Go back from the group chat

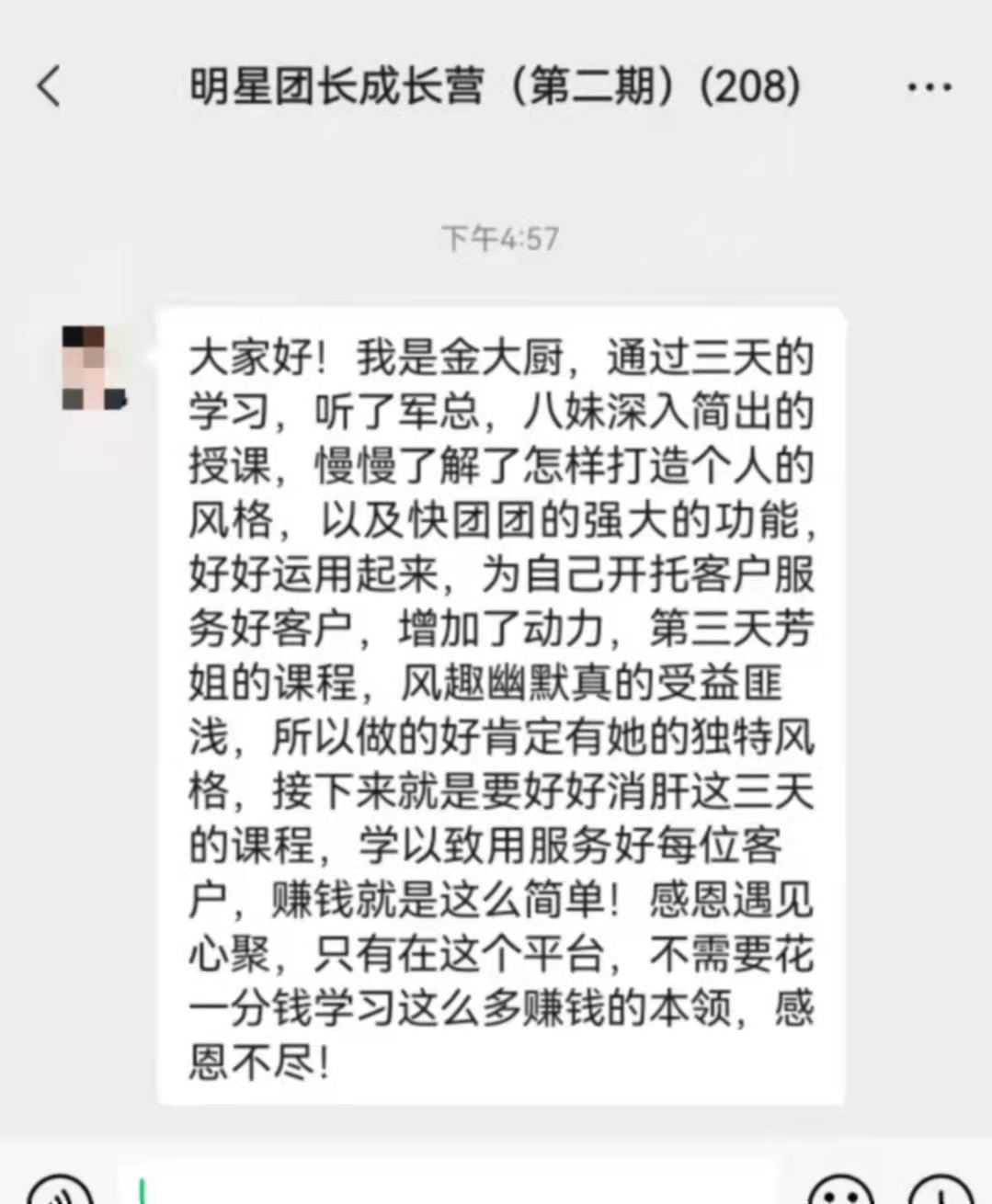click(x=49, y=87)
